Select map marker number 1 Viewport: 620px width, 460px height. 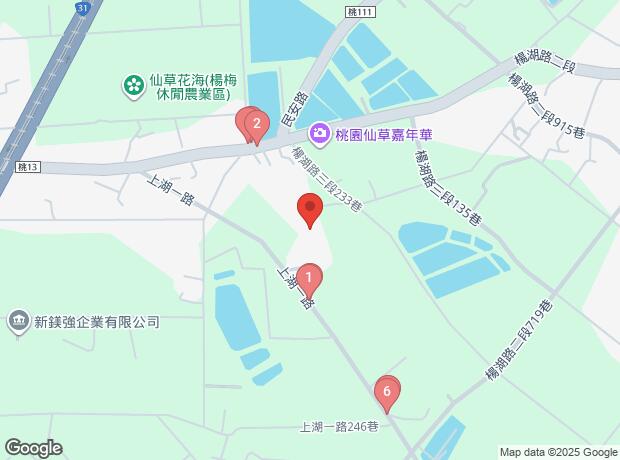pyautogui.click(x=310, y=278)
